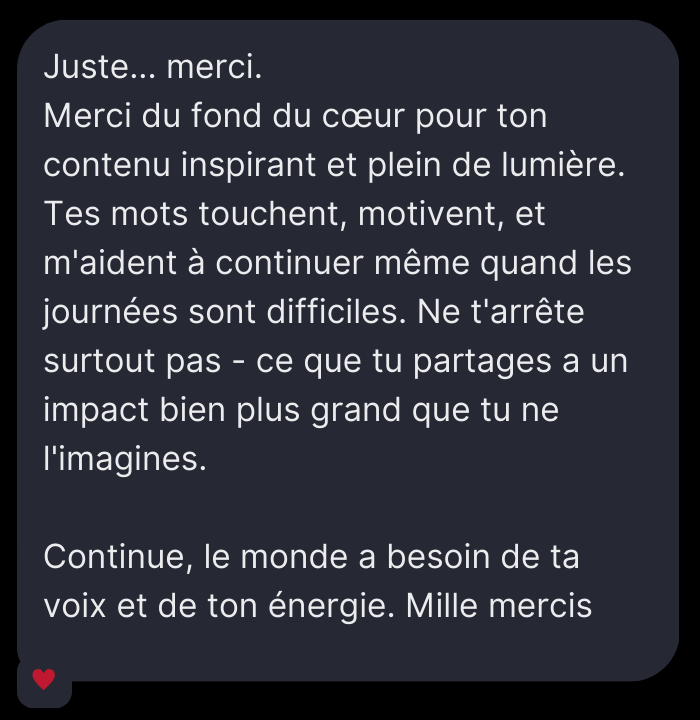700x720 pixels.
Task: Tap the red heart reaction on the message
Action: click(x=43, y=680)
